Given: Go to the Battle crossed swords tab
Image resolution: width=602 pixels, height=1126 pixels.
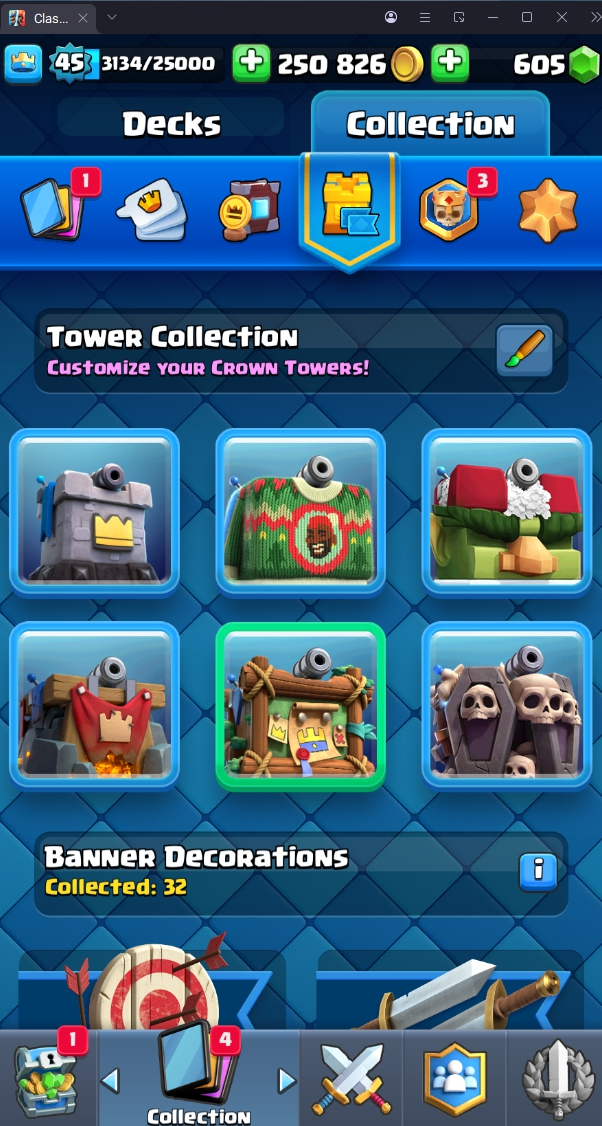Looking at the screenshot, I should tap(351, 1080).
